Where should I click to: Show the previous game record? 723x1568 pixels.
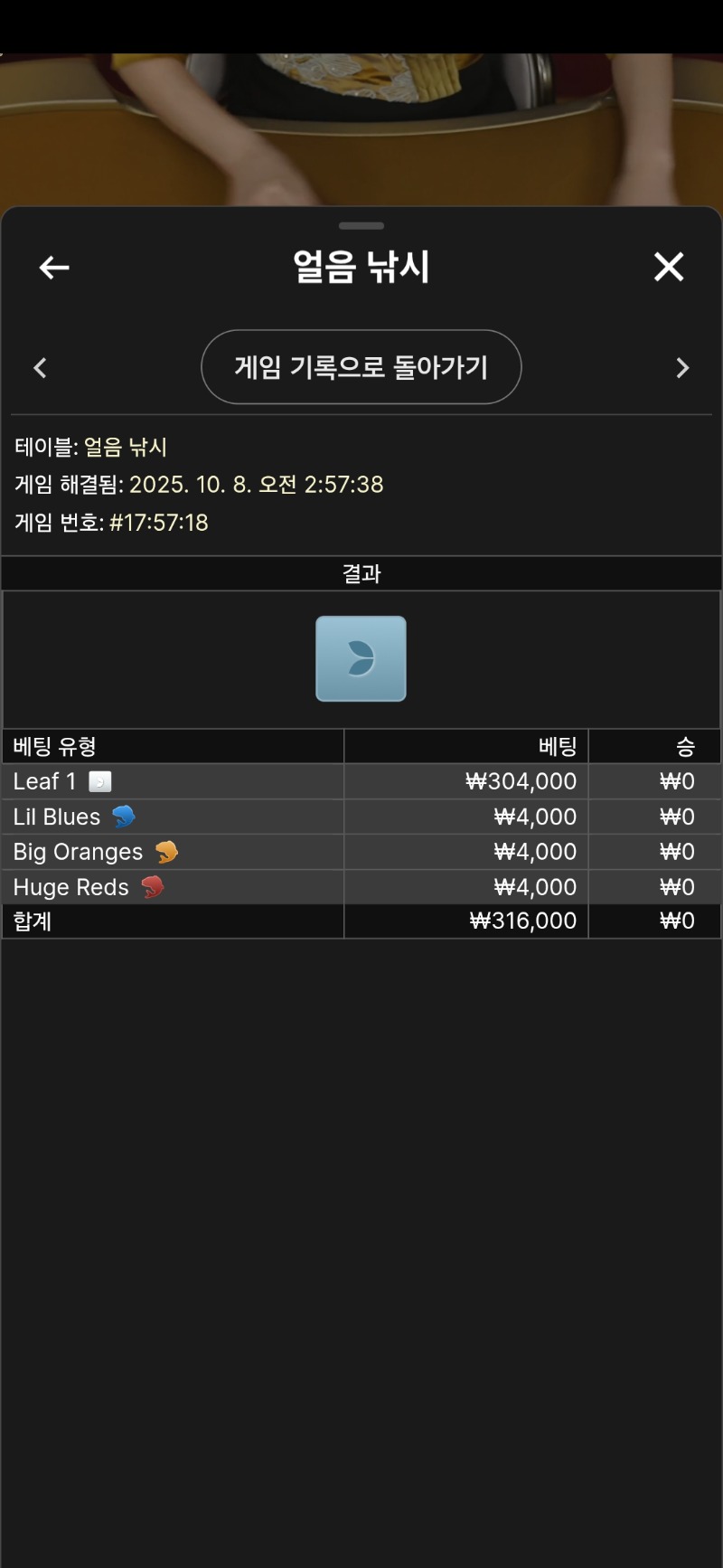[x=40, y=368]
